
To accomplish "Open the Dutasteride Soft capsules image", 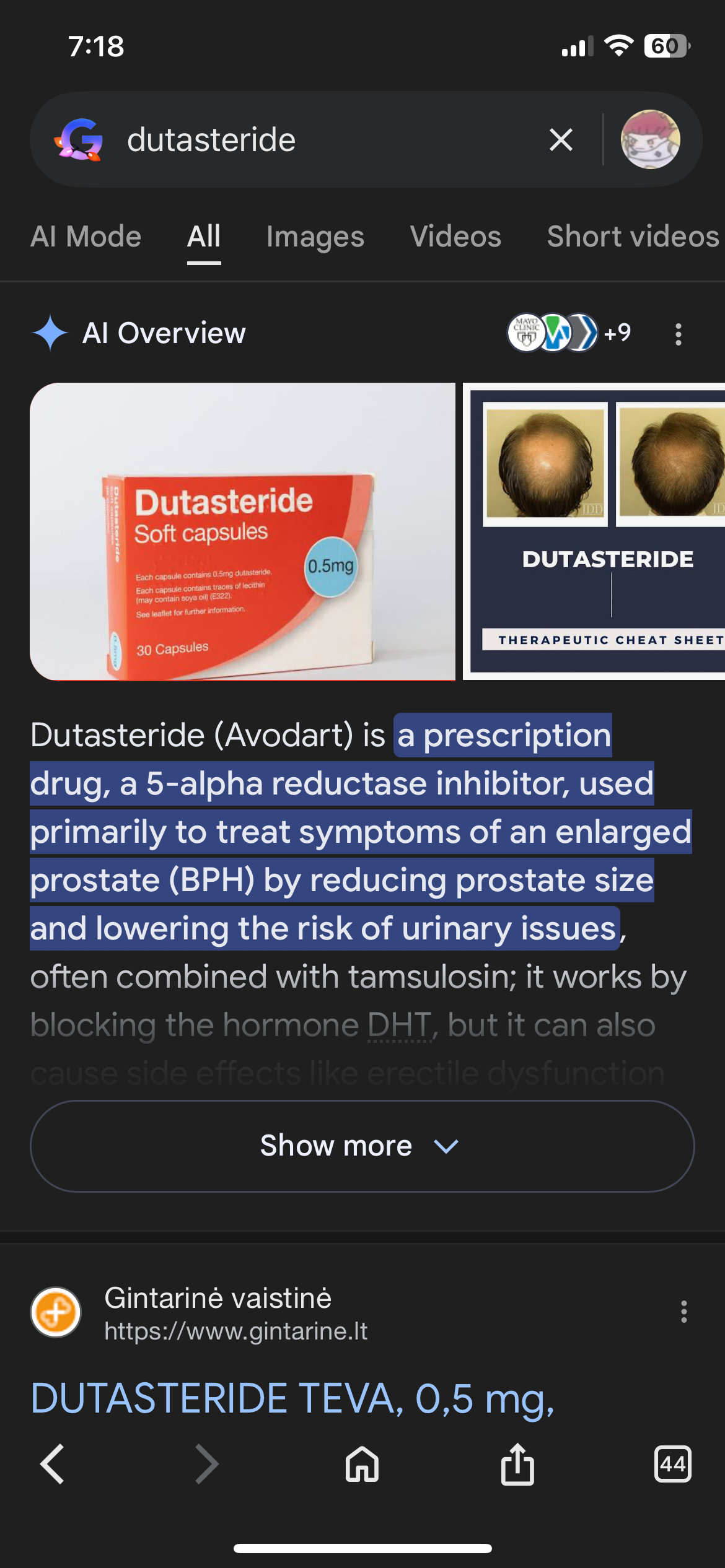I will (242, 531).
